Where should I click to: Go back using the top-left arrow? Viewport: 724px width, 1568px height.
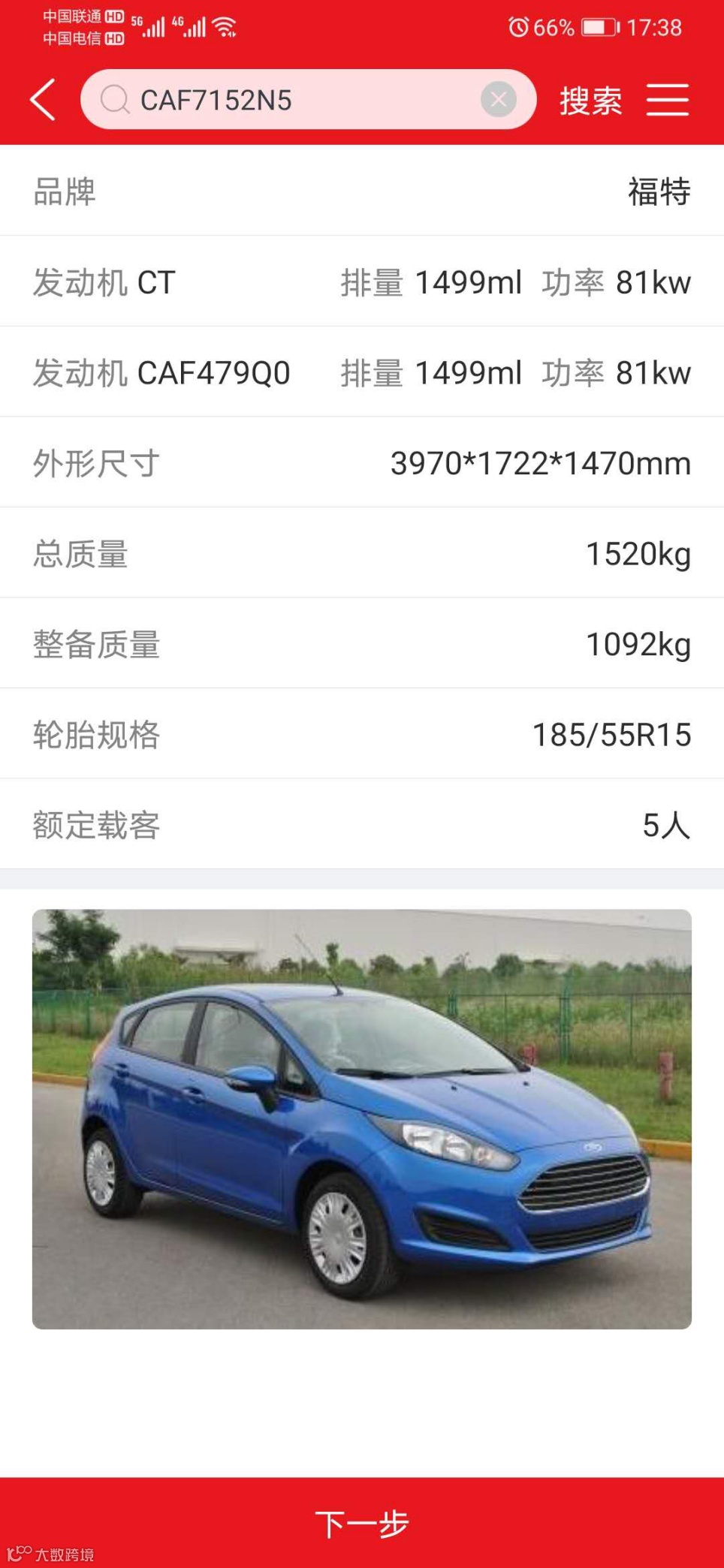click(x=43, y=100)
